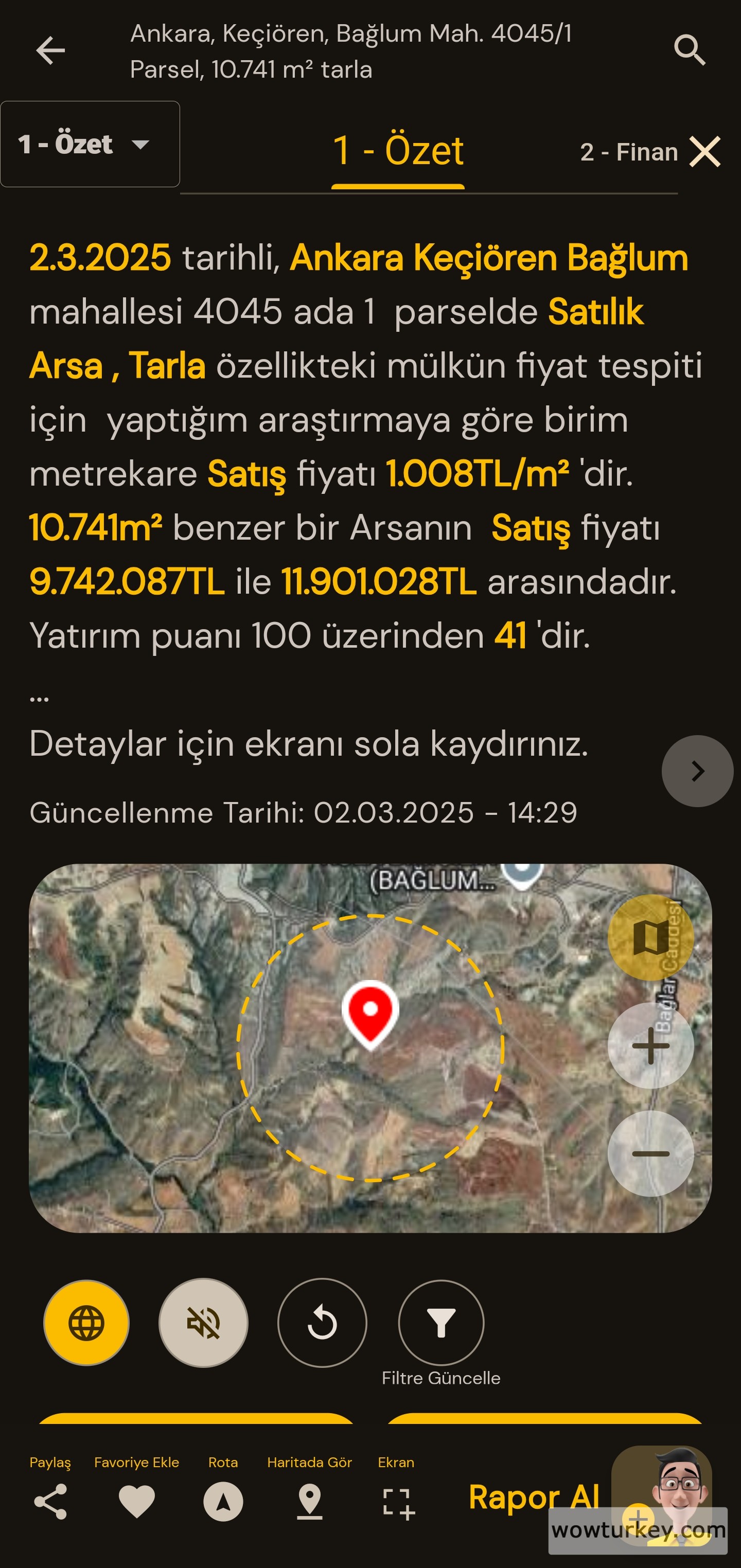Expand details with the right chevron arrow
741x1568 pixels.
pos(697,770)
